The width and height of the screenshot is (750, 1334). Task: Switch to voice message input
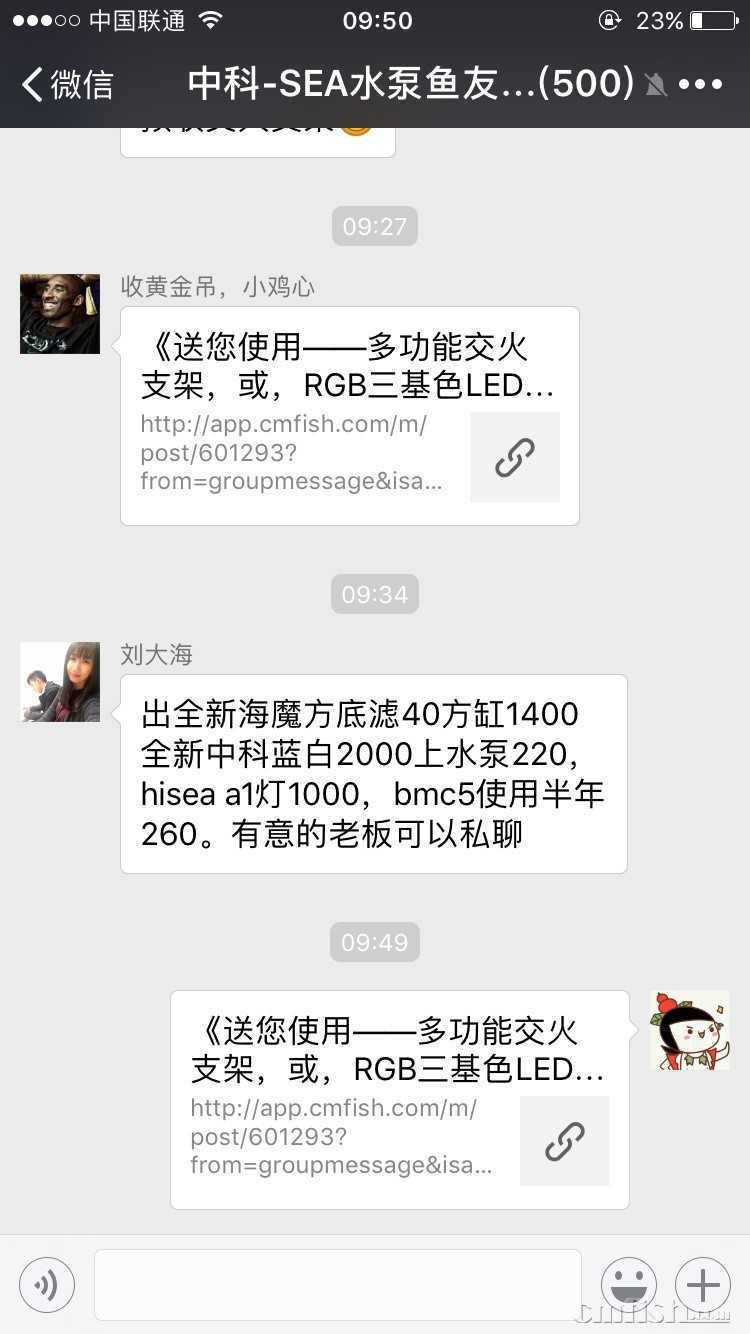click(47, 1285)
